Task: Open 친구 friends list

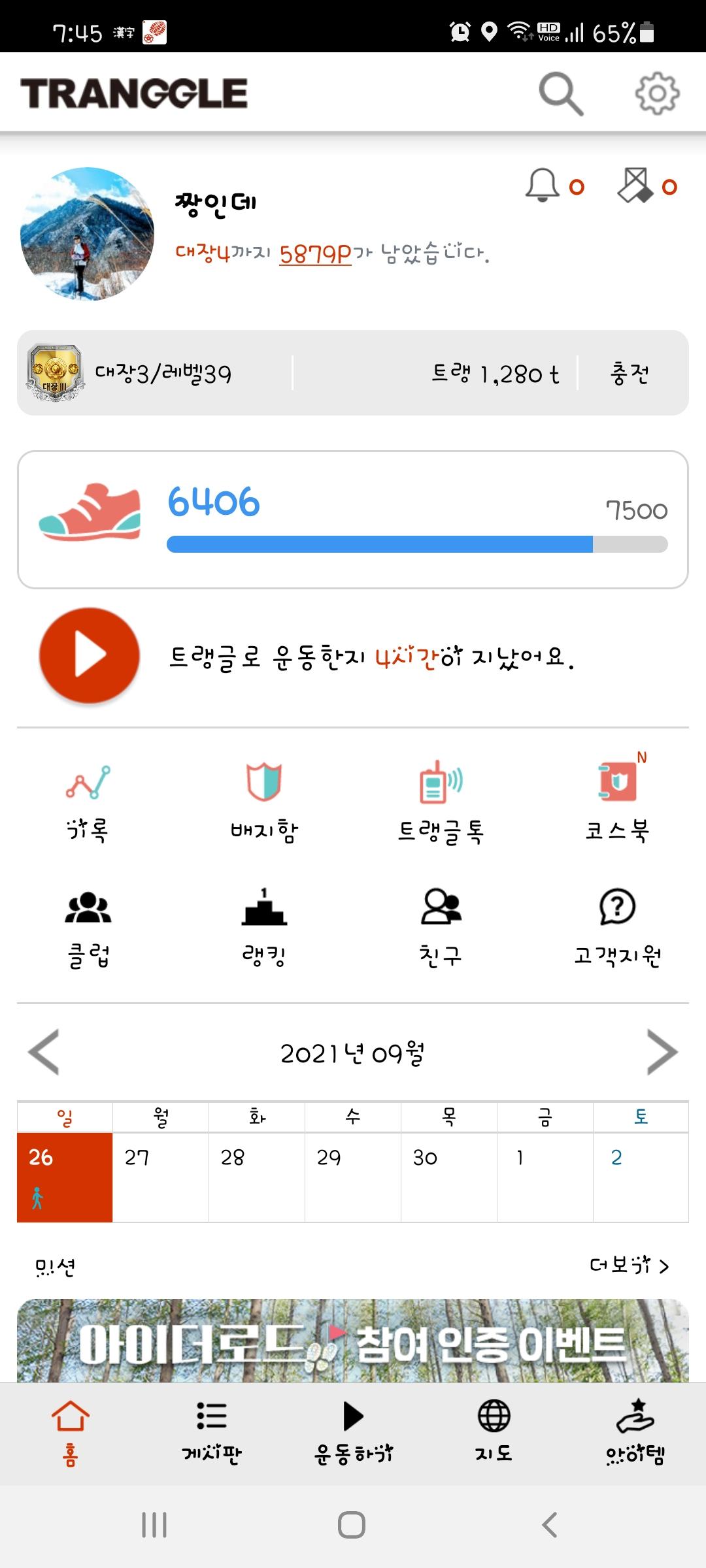Action: point(441,926)
